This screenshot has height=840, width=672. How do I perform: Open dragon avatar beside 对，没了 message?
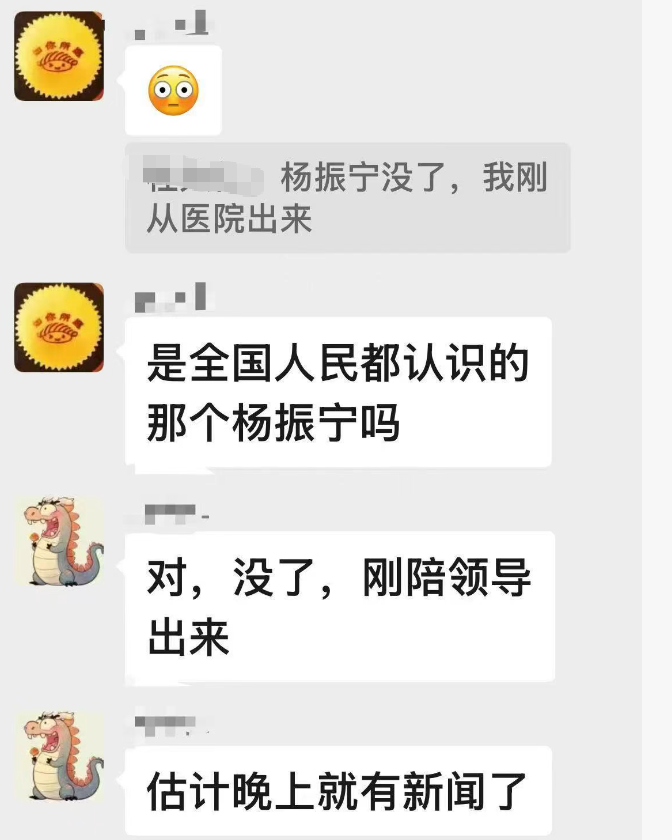point(60,542)
